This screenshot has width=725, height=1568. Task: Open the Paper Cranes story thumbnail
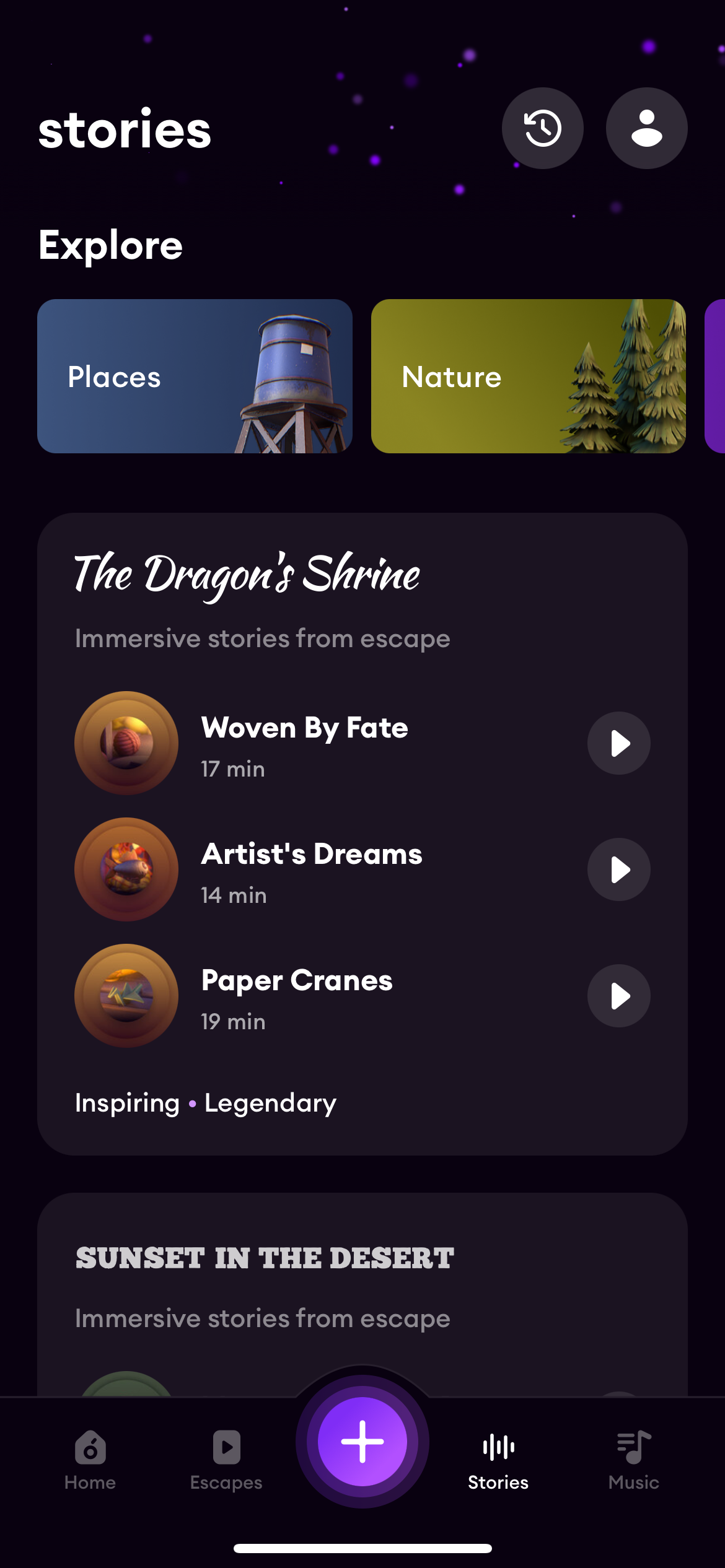(126, 996)
